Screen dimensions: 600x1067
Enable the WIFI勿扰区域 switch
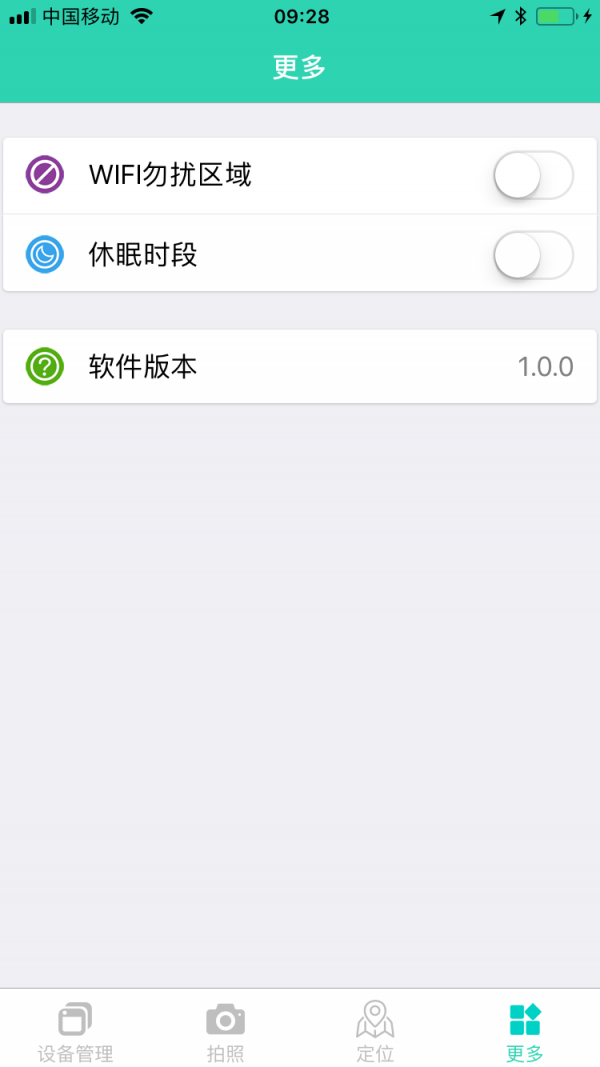pos(533,176)
